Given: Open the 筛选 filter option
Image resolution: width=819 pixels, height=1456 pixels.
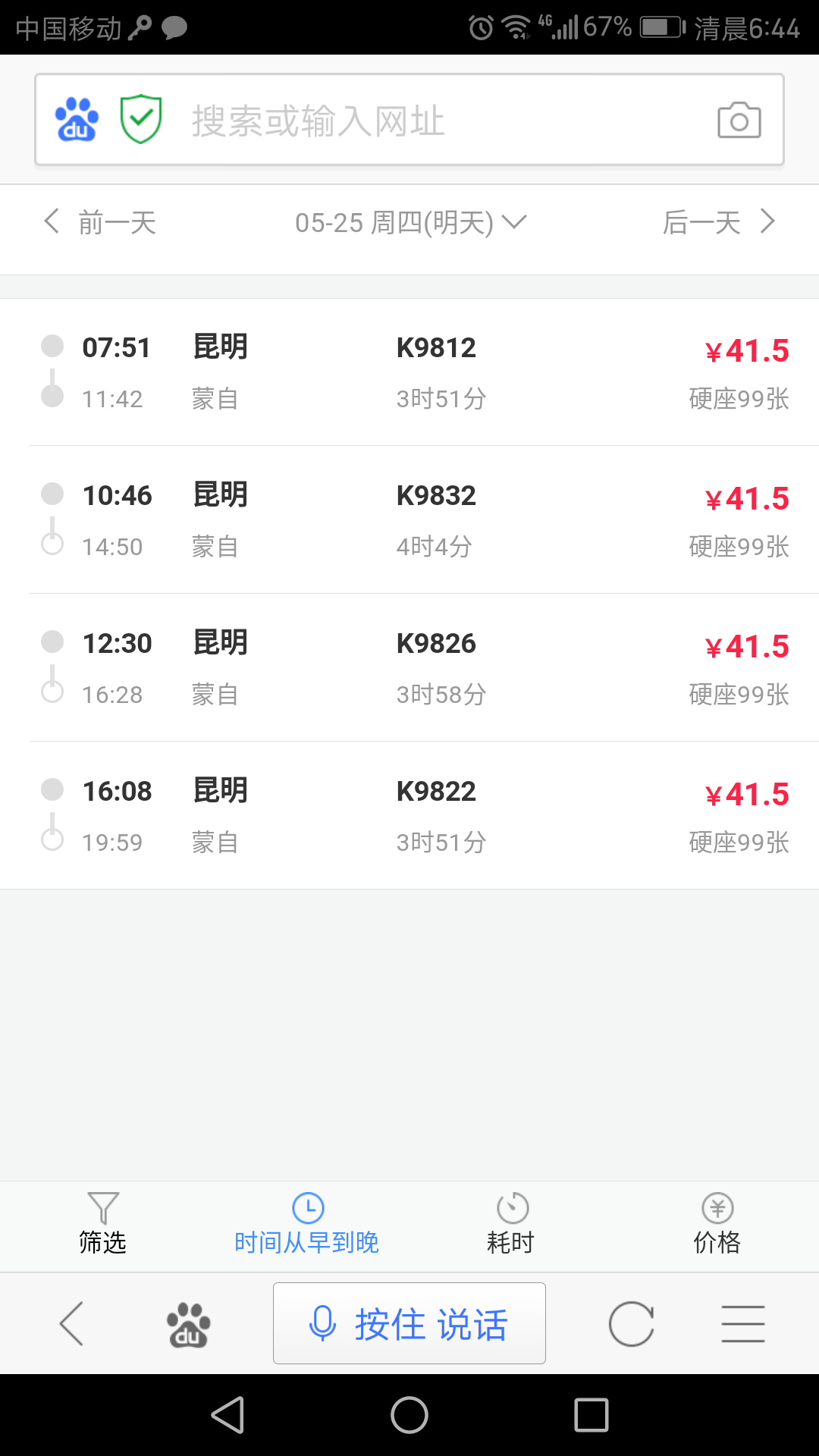Looking at the screenshot, I should coord(102,1224).
